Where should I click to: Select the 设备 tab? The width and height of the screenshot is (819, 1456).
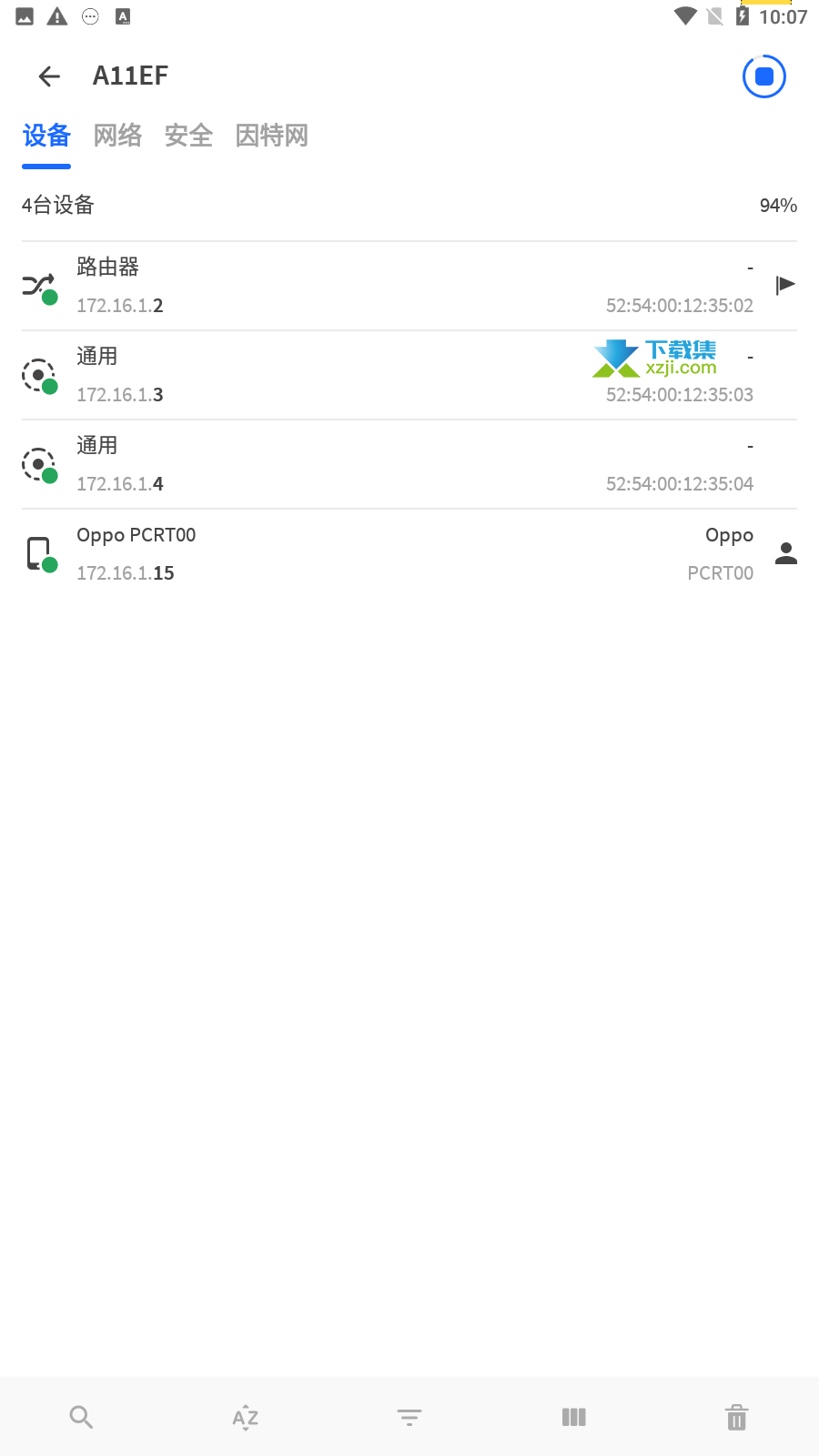(46, 136)
